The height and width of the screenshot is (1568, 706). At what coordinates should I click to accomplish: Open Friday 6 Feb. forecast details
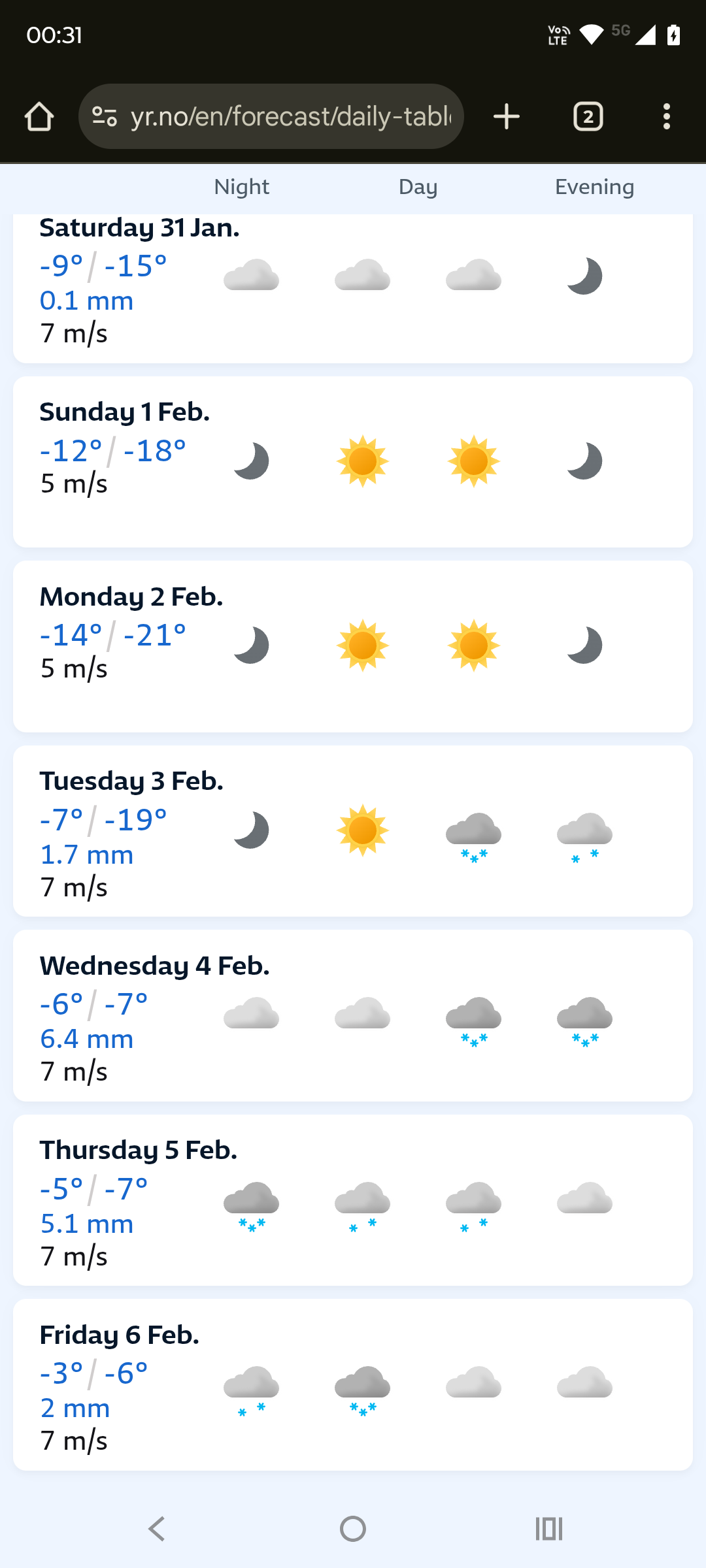tap(353, 1384)
